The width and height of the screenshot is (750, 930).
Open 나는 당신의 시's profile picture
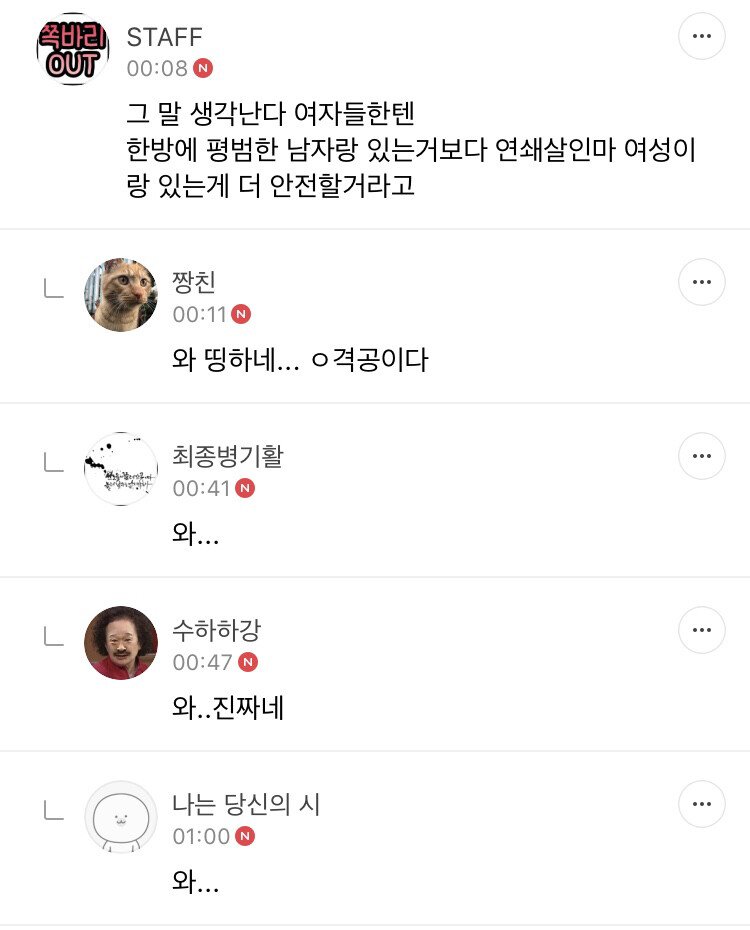120,817
